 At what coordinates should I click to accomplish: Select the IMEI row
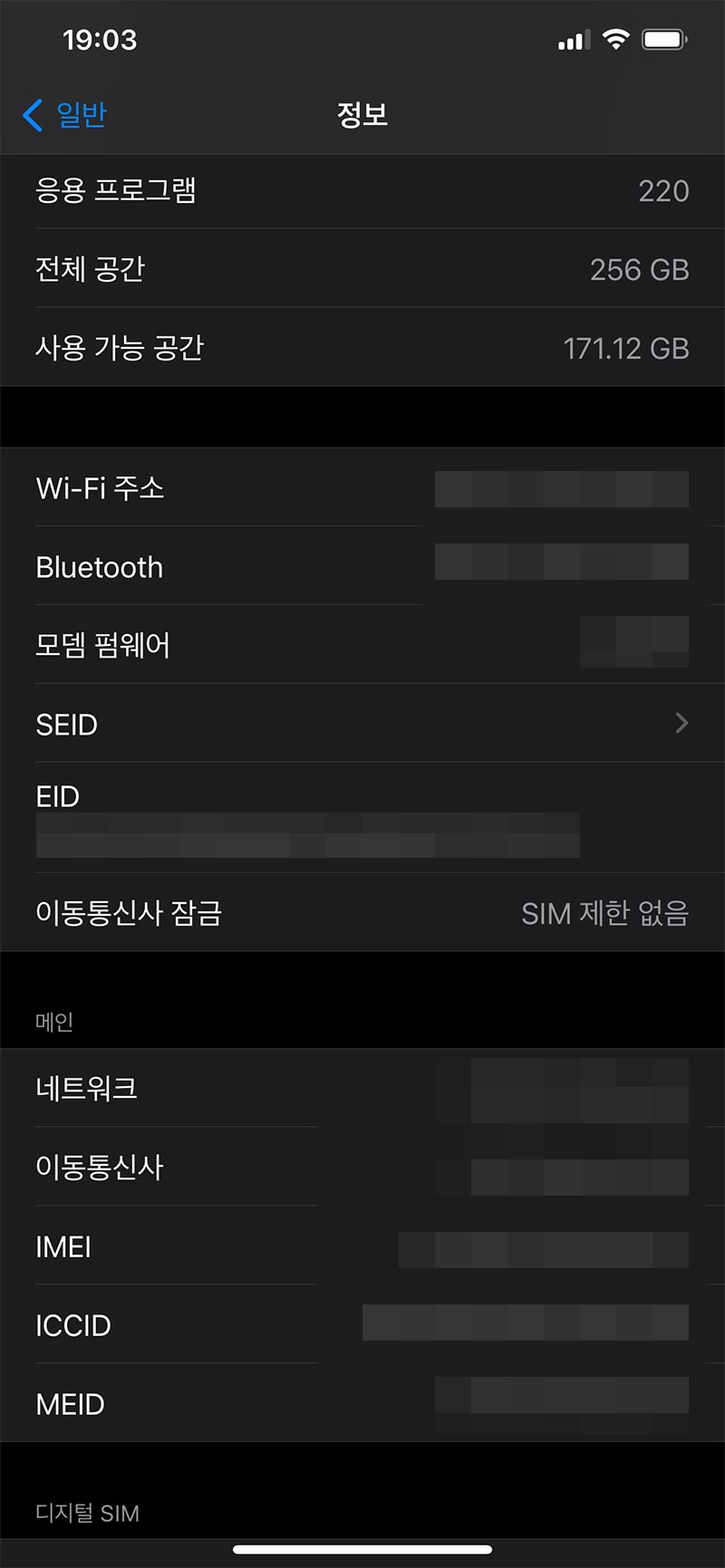pyautogui.click(x=63, y=1247)
